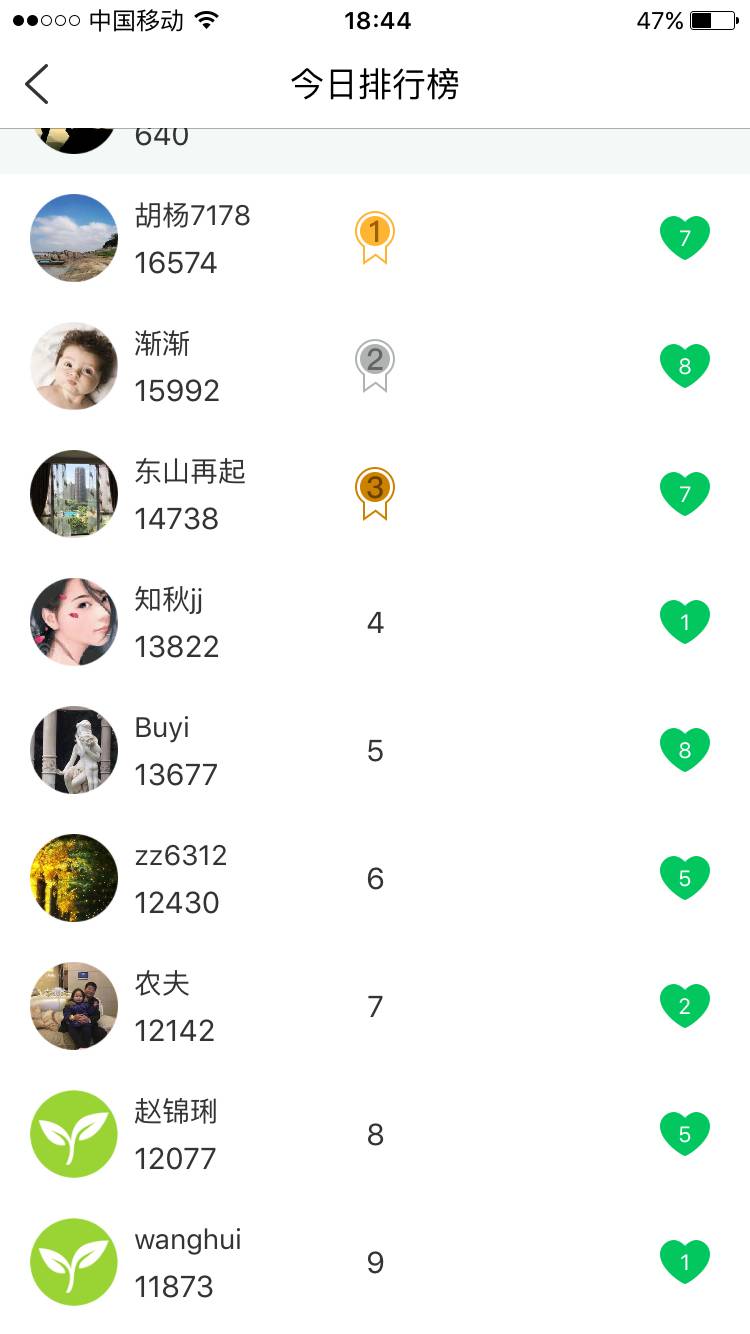Like 胡杨7178's step count
Image resolution: width=750 pixels, height=1334 pixels.
click(684, 238)
